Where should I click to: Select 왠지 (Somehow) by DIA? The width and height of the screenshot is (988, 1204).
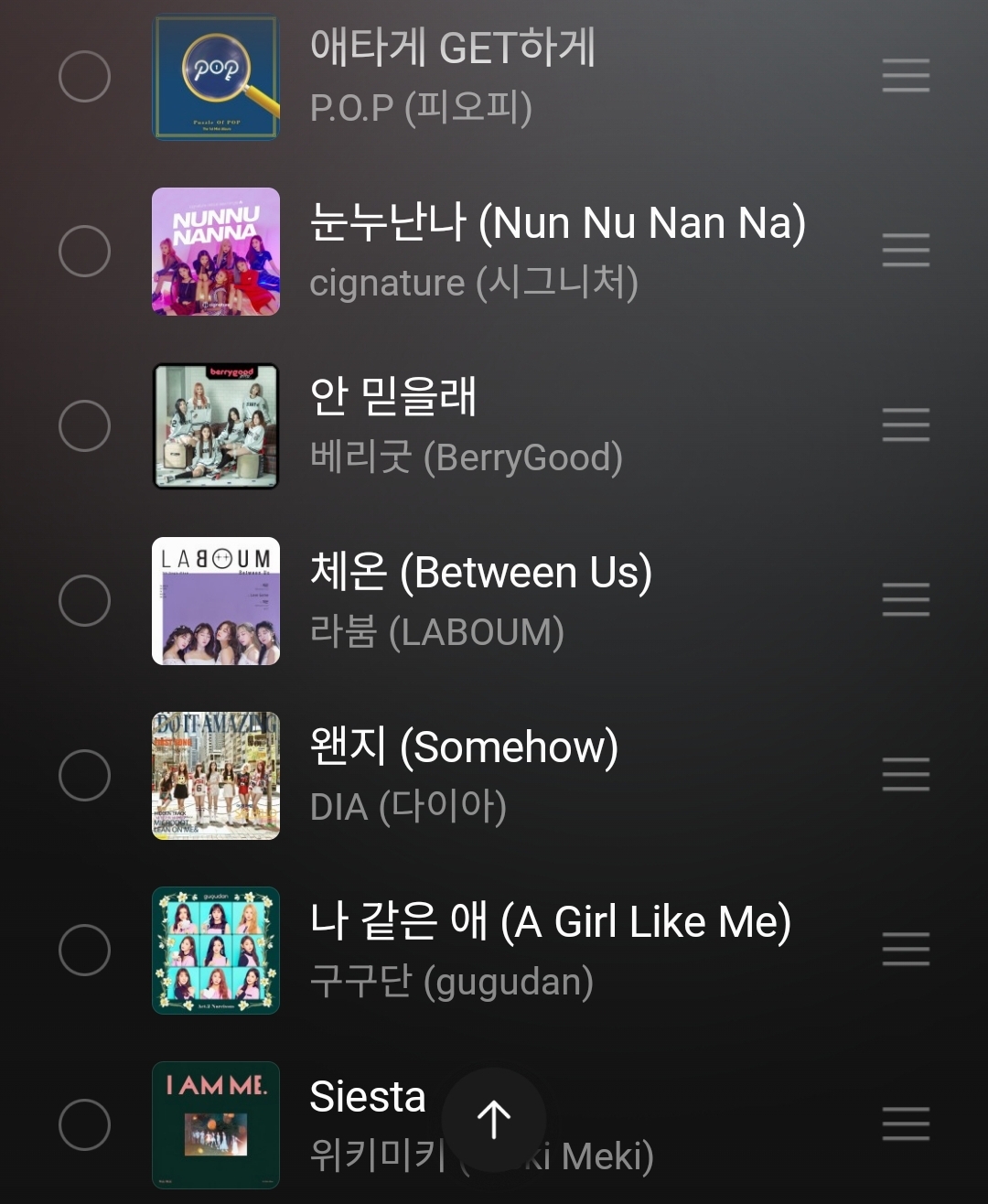[x=84, y=775]
